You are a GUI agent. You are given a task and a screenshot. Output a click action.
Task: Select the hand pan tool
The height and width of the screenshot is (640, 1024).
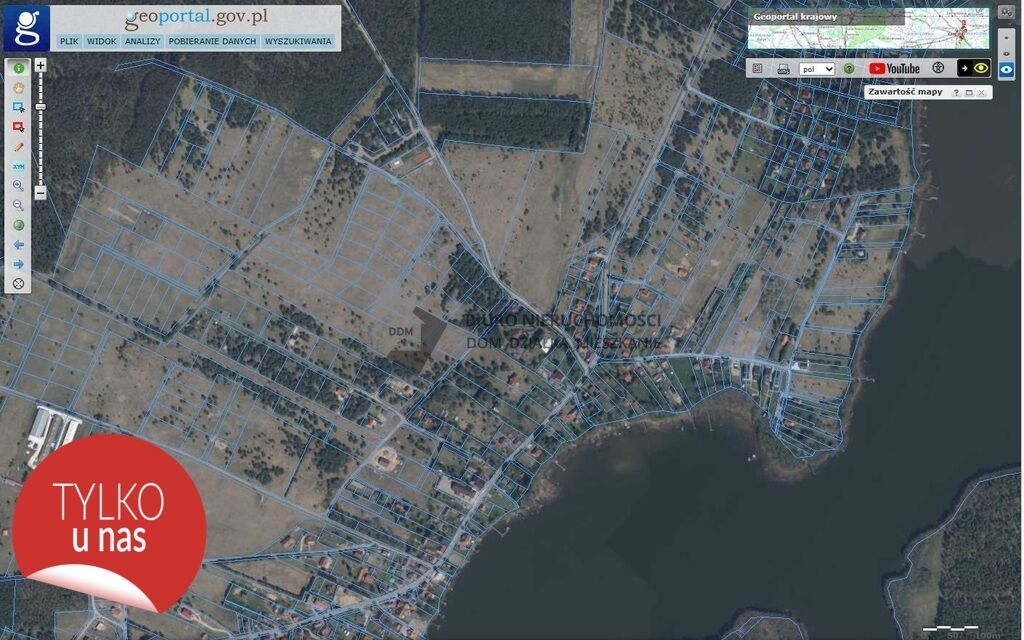pos(18,87)
